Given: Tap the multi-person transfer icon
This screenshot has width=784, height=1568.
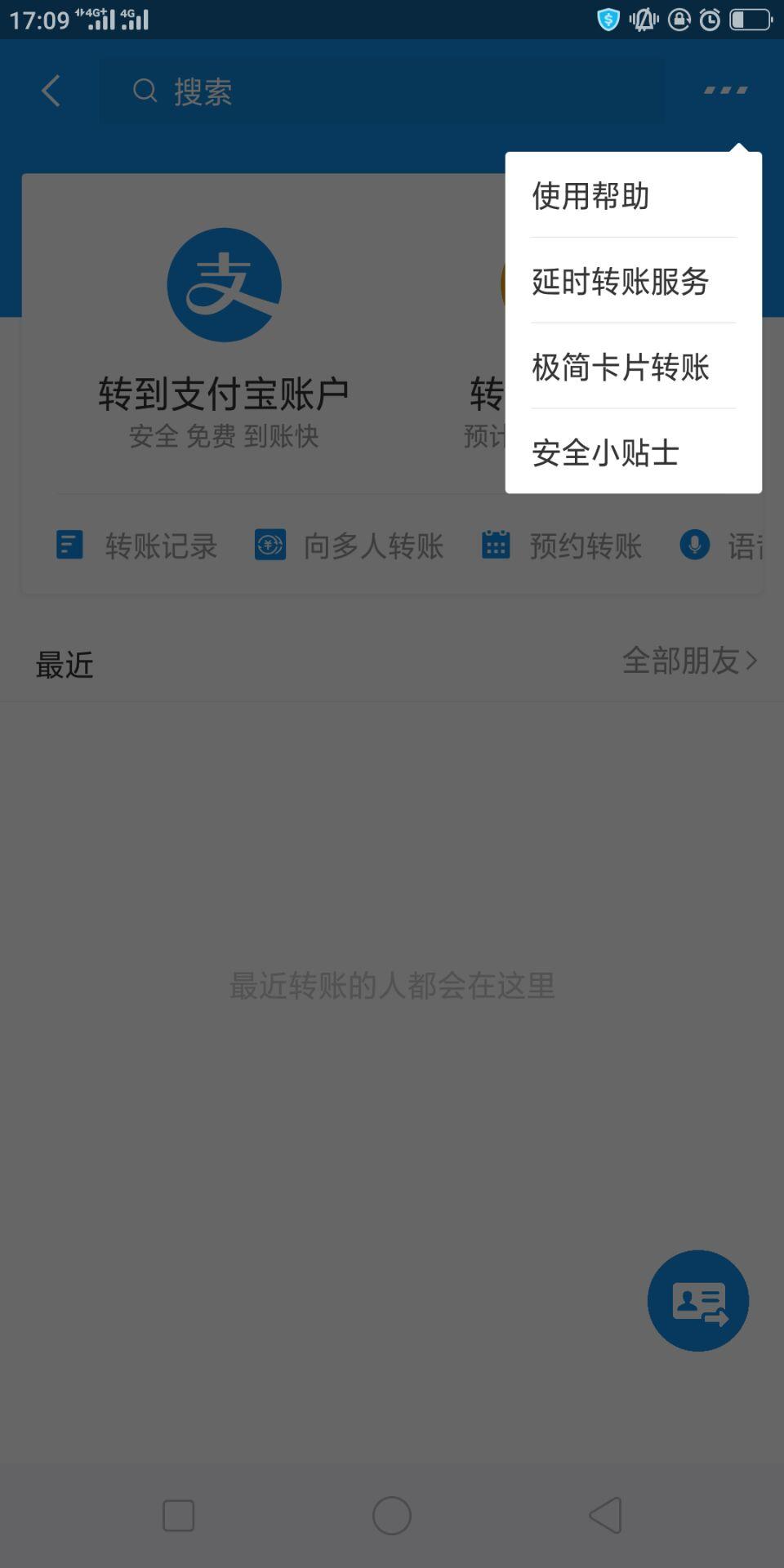Looking at the screenshot, I should coord(271,546).
